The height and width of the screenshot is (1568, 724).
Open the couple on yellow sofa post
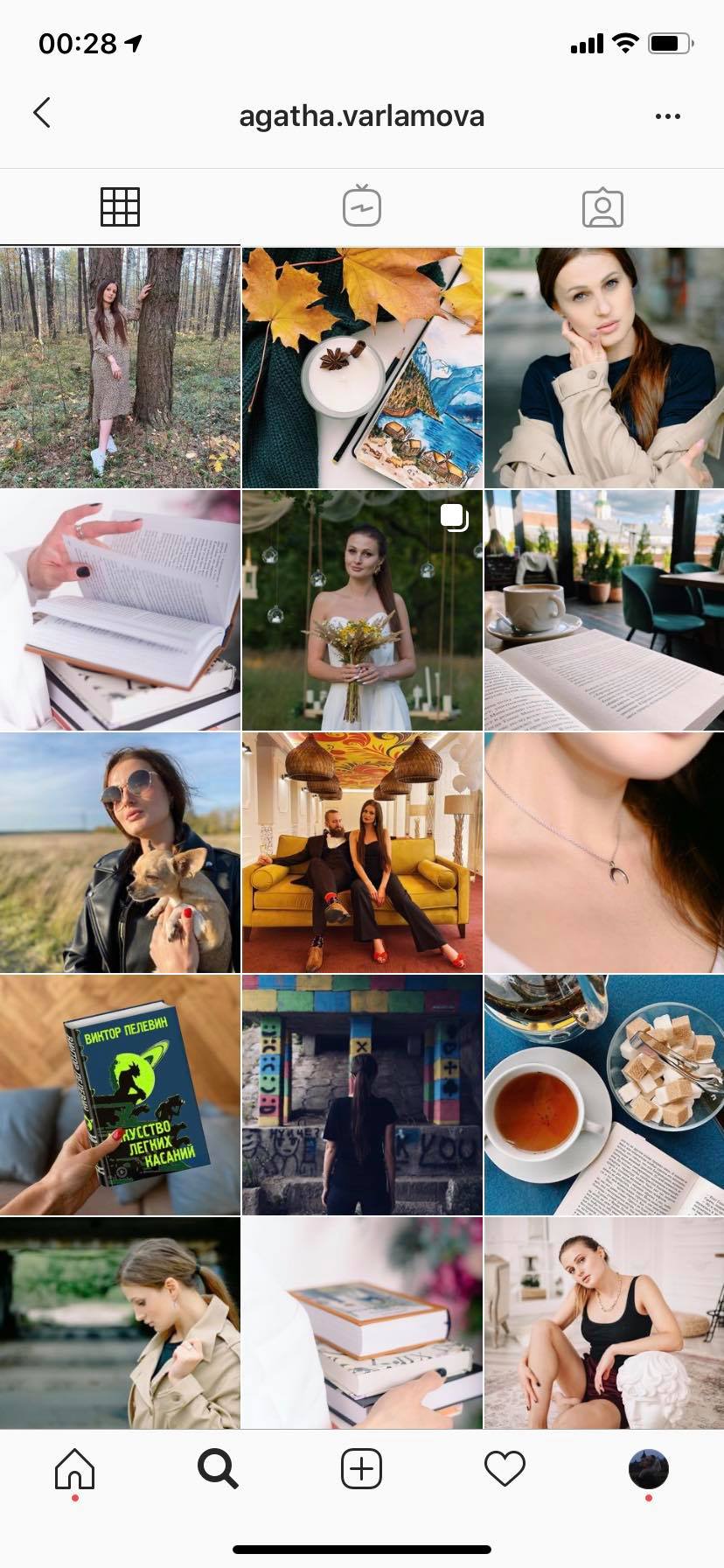[x=362, y=853]
